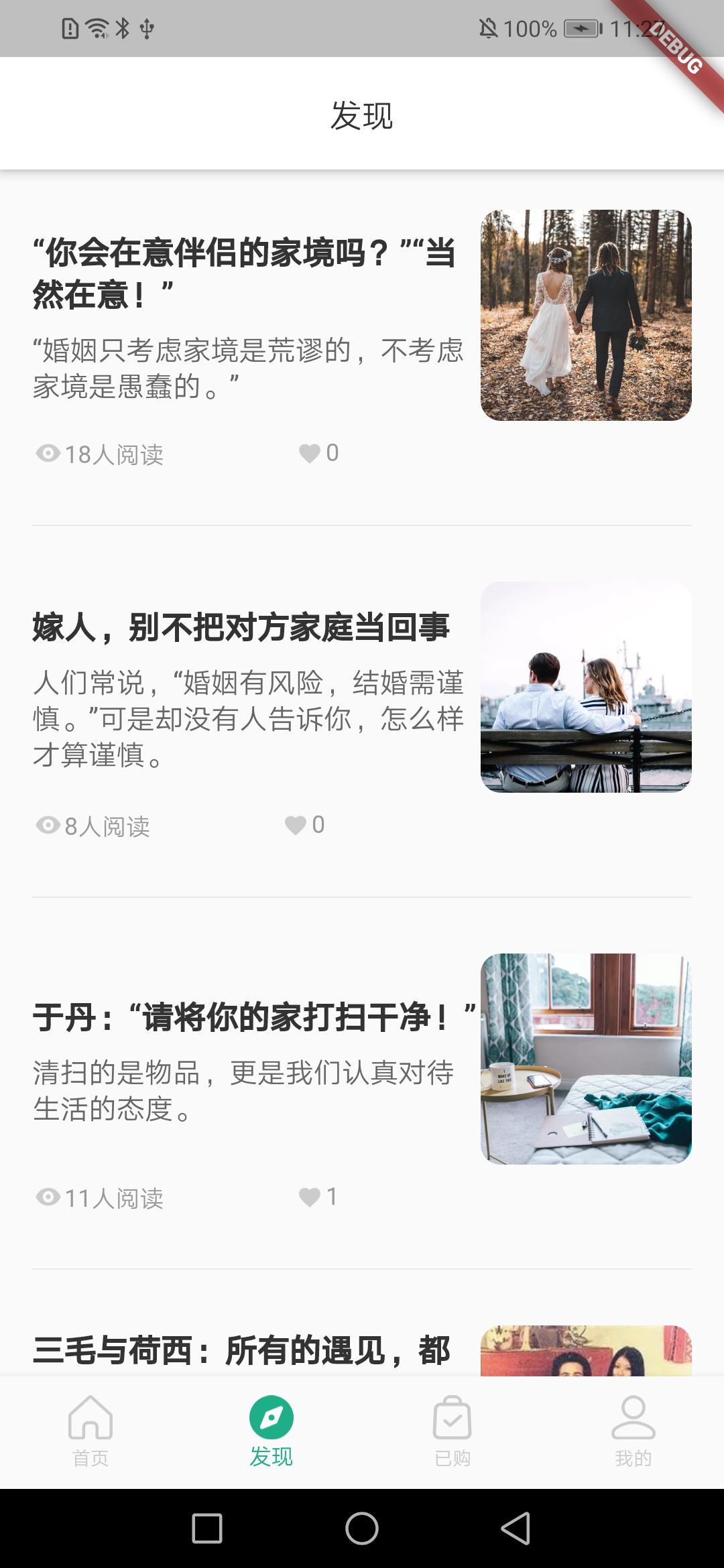Tap the heart under the 于丹 article
The width and height of the screenshot is (724, 1568).
click(x=310, y=1197)
